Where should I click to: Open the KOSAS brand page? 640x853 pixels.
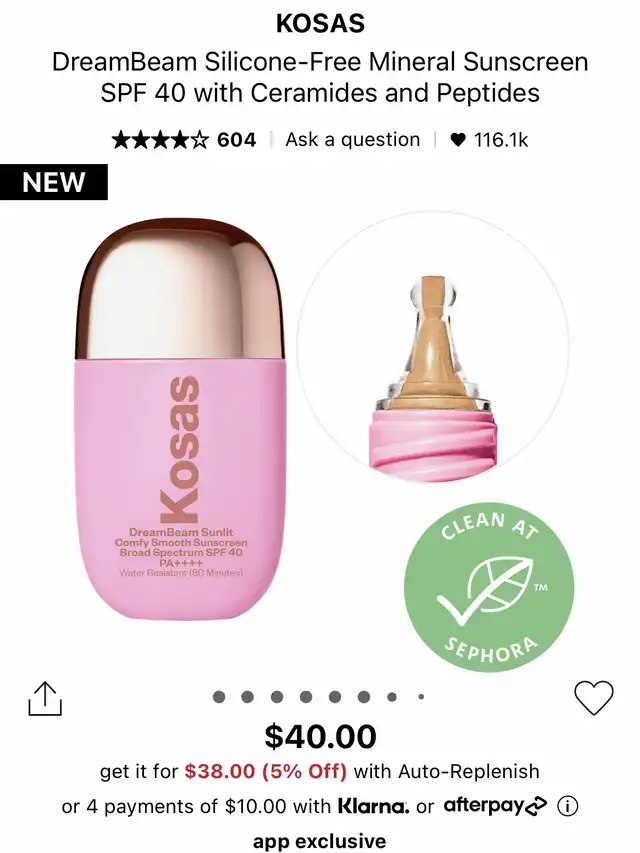pos(320,22)
